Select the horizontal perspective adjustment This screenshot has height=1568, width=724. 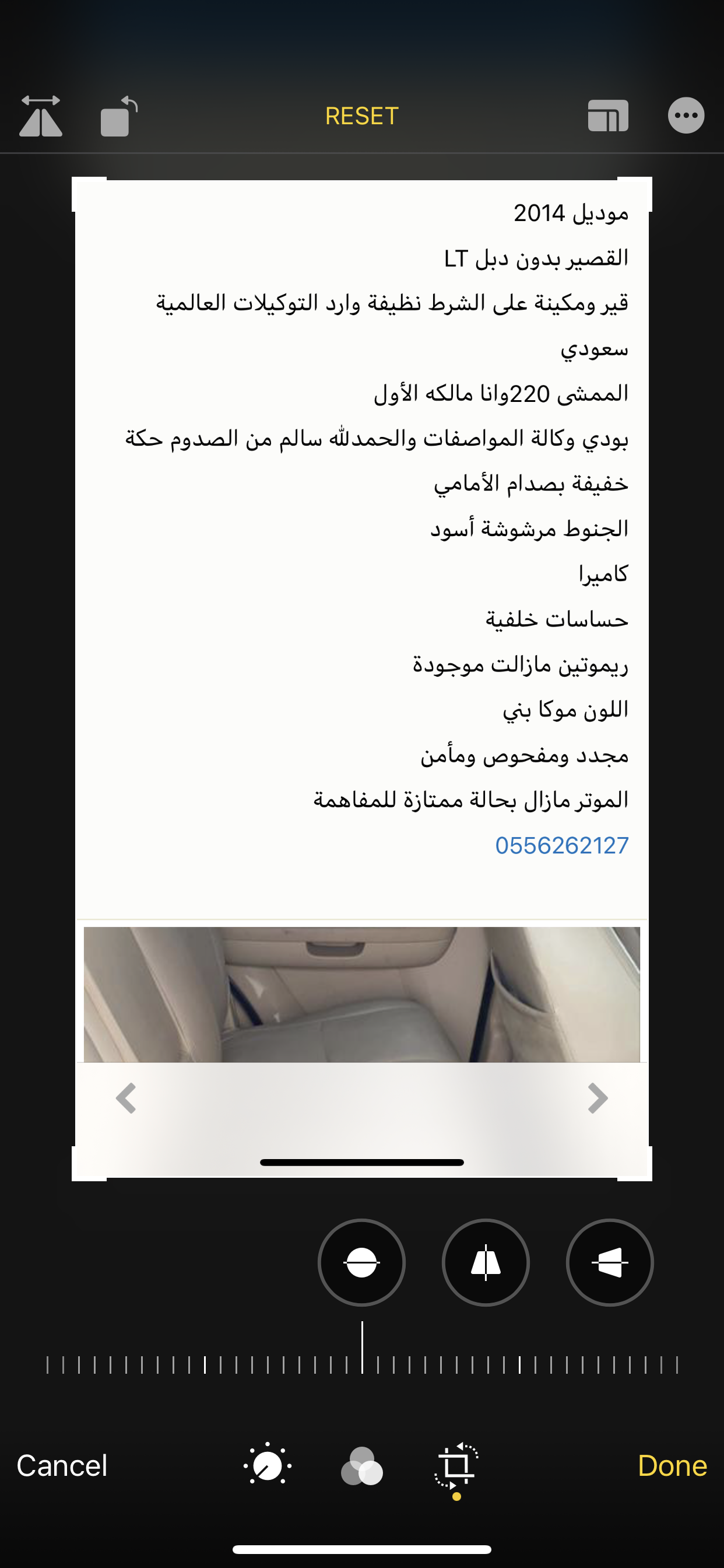tap(610, 1262)
